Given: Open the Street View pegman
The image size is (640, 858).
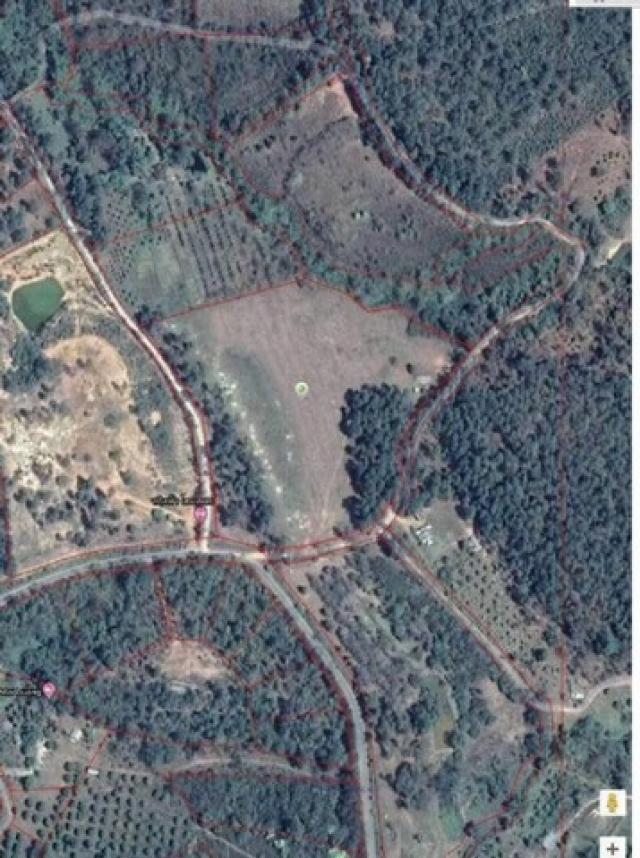Looking at the screenshot, I should click(611, 804).
